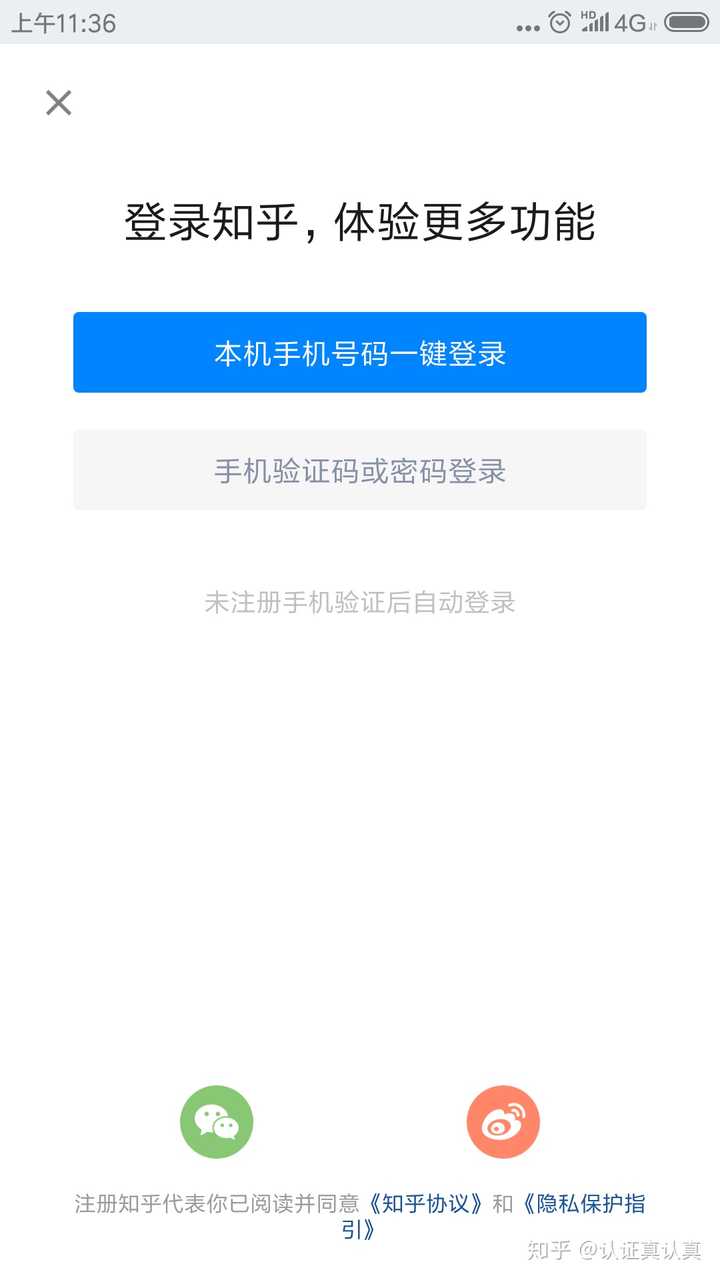
Task: Open the 《知乎协议》 link
Action: click(426, 1203)
